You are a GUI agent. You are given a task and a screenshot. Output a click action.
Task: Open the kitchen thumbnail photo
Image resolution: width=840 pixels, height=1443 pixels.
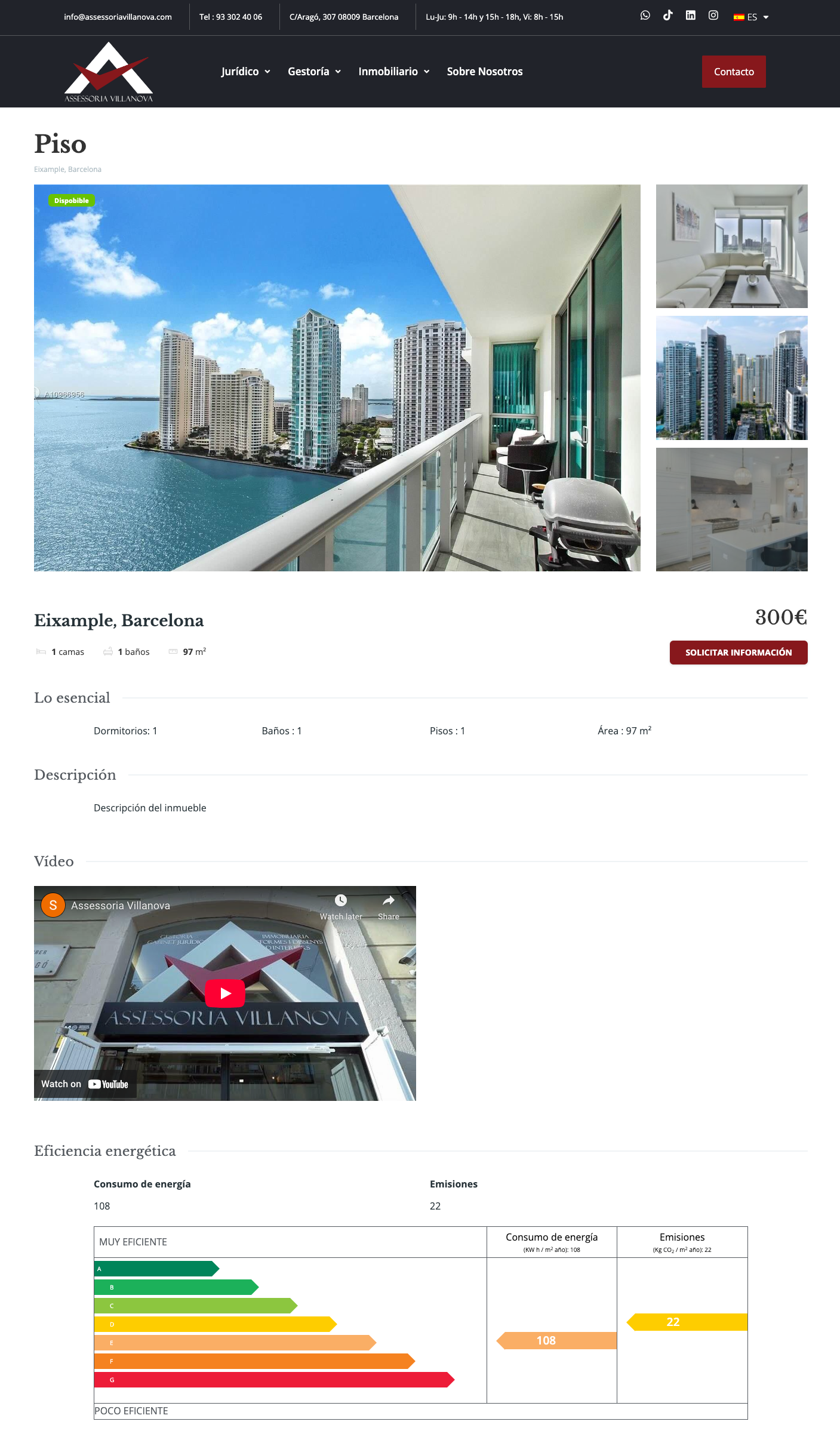731,509
